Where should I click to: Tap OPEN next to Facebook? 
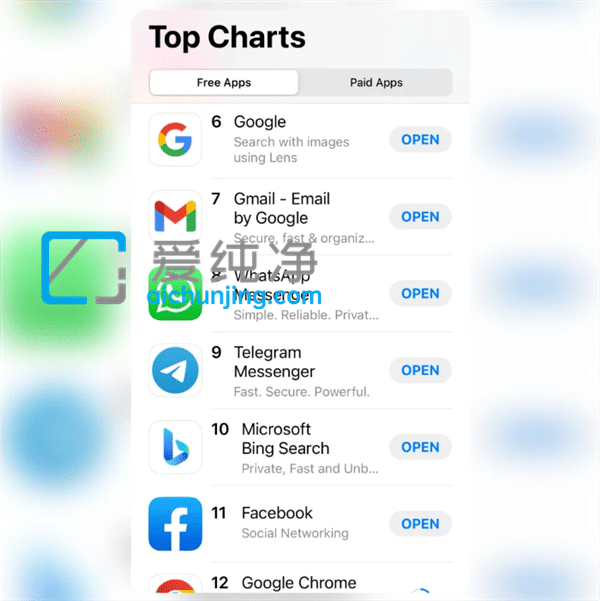click(420, 524)
